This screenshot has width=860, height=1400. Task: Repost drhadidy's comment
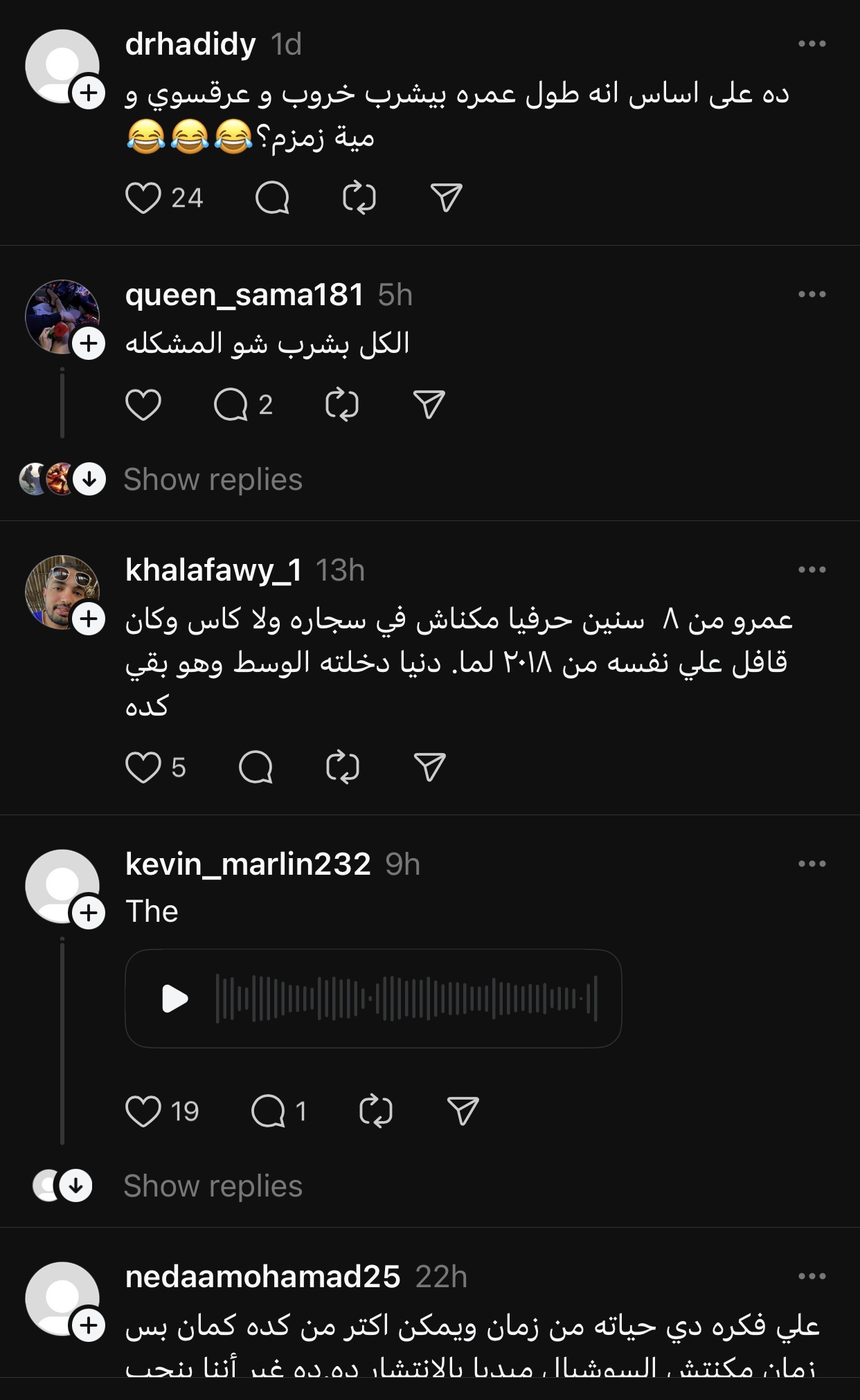[359, 198]
